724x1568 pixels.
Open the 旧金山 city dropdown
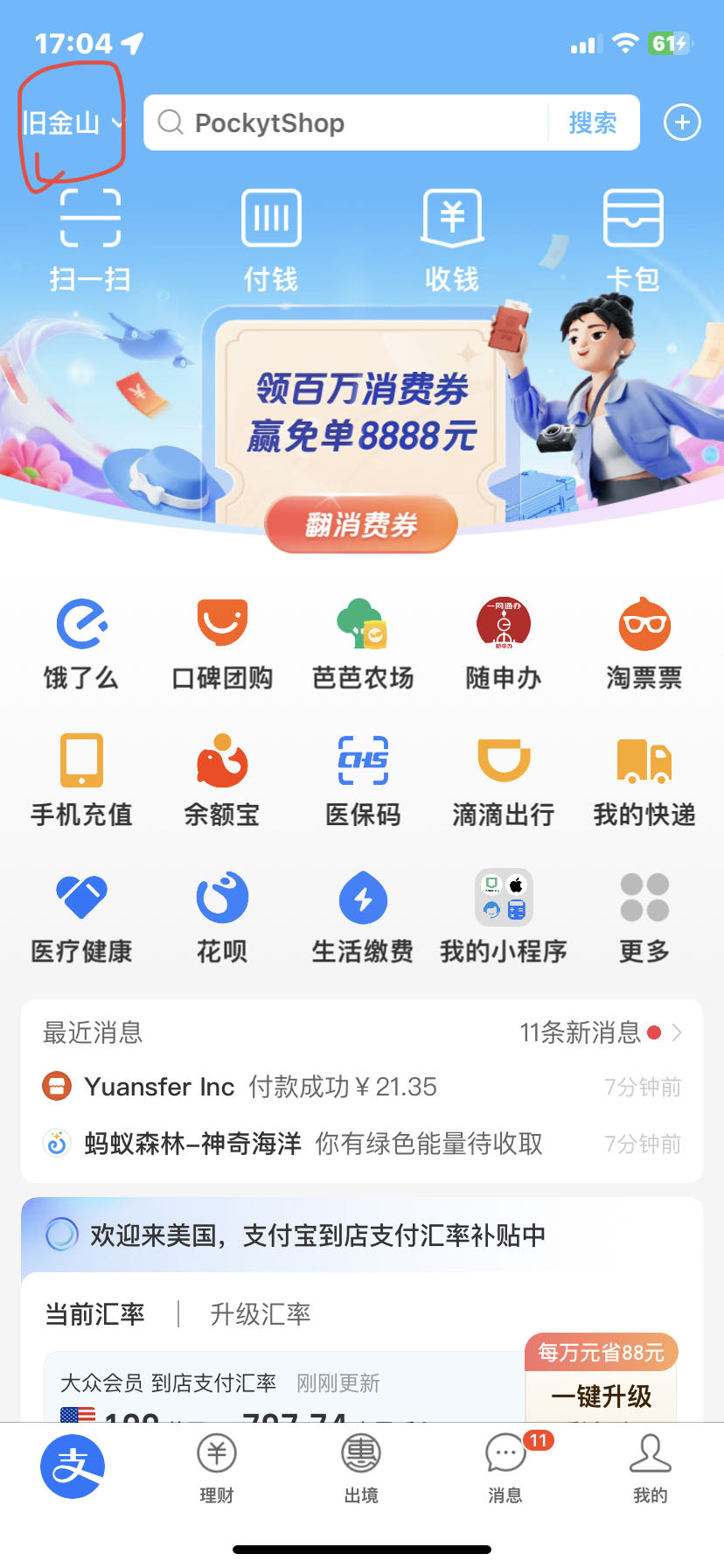pos(70,123)
